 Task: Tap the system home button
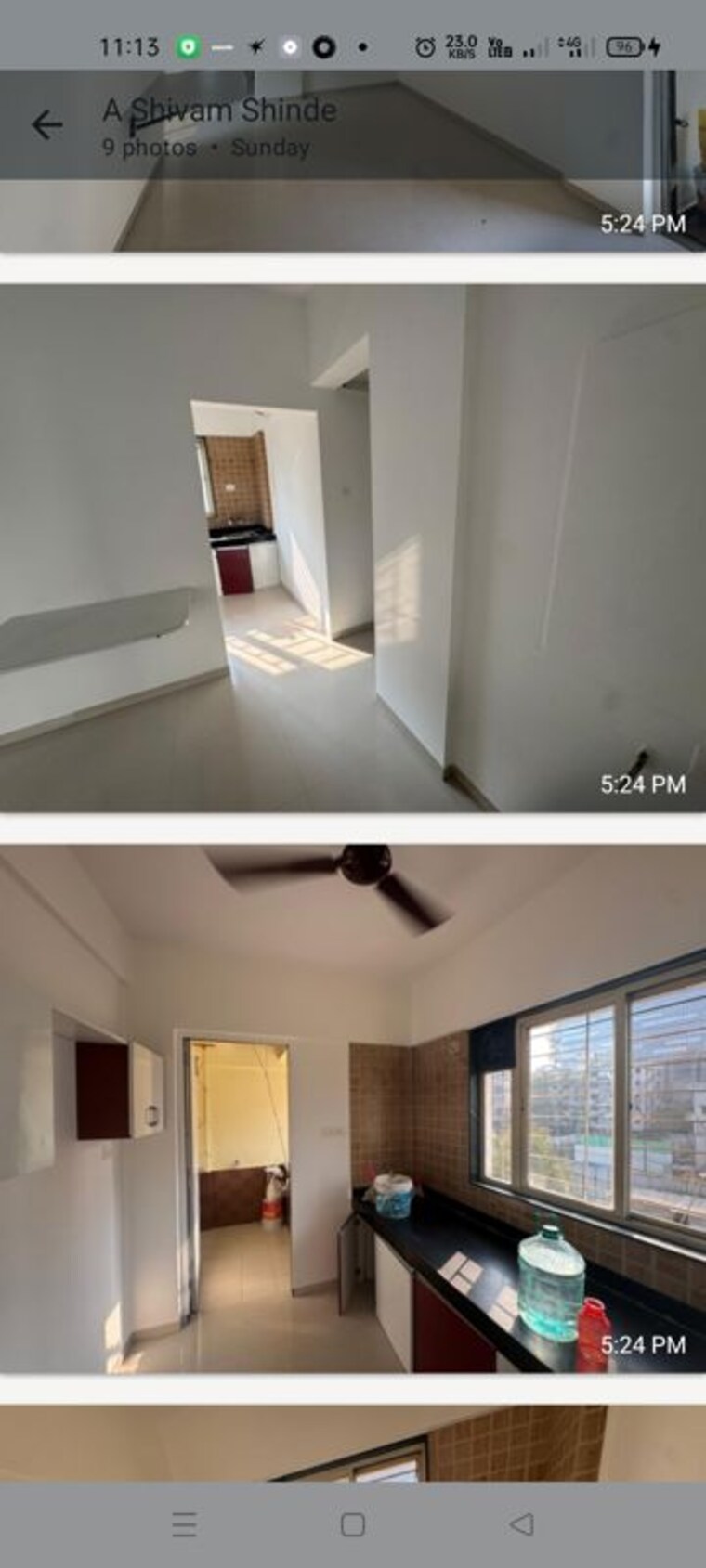tap(352, 1524)
